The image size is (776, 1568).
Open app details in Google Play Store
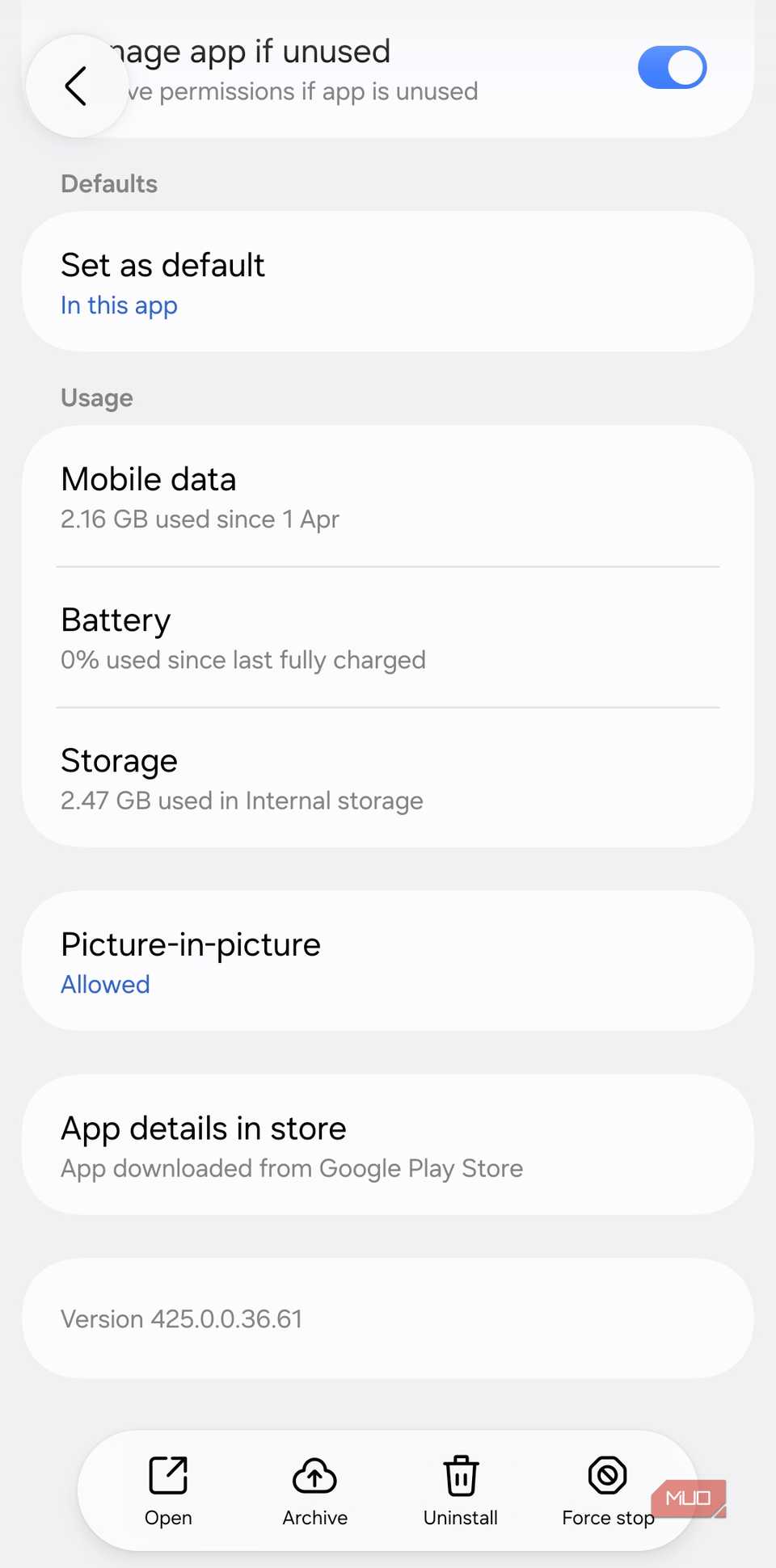pos(388,1146)
